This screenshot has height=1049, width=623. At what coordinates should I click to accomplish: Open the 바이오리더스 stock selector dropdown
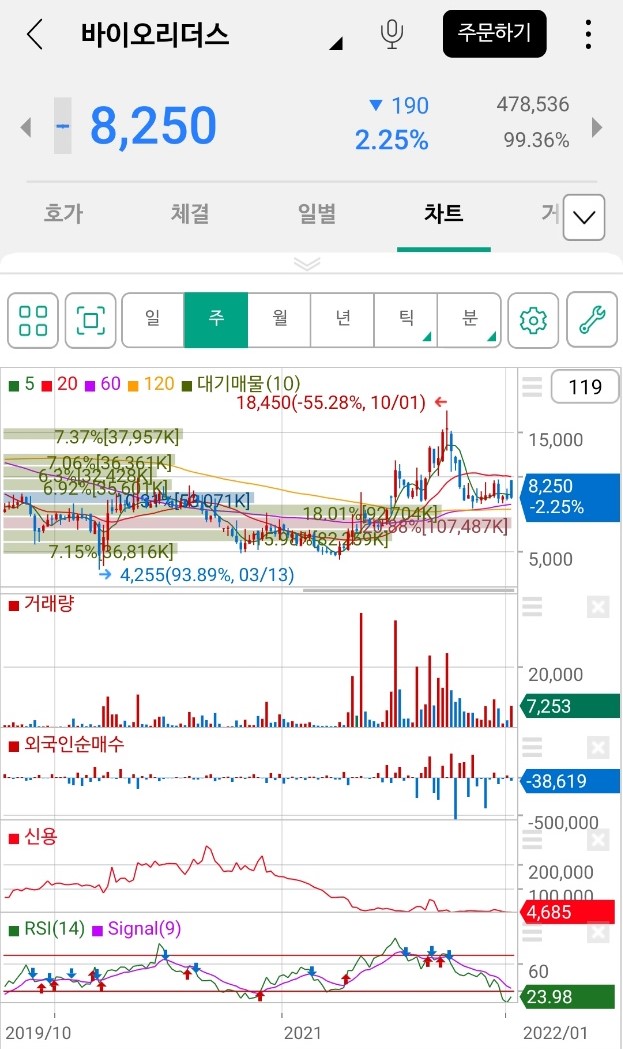pos(336,43)
